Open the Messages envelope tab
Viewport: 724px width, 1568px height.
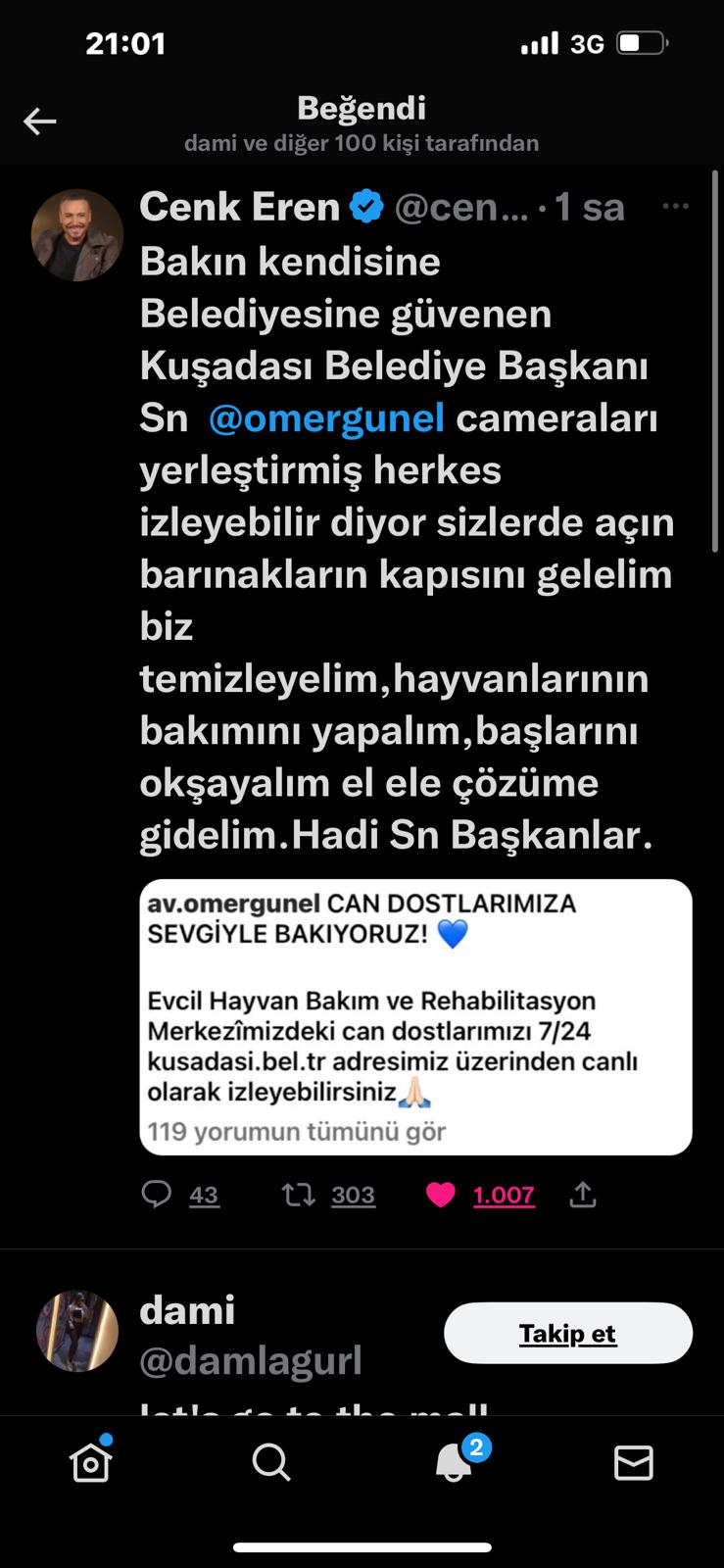click(634, 1463)
